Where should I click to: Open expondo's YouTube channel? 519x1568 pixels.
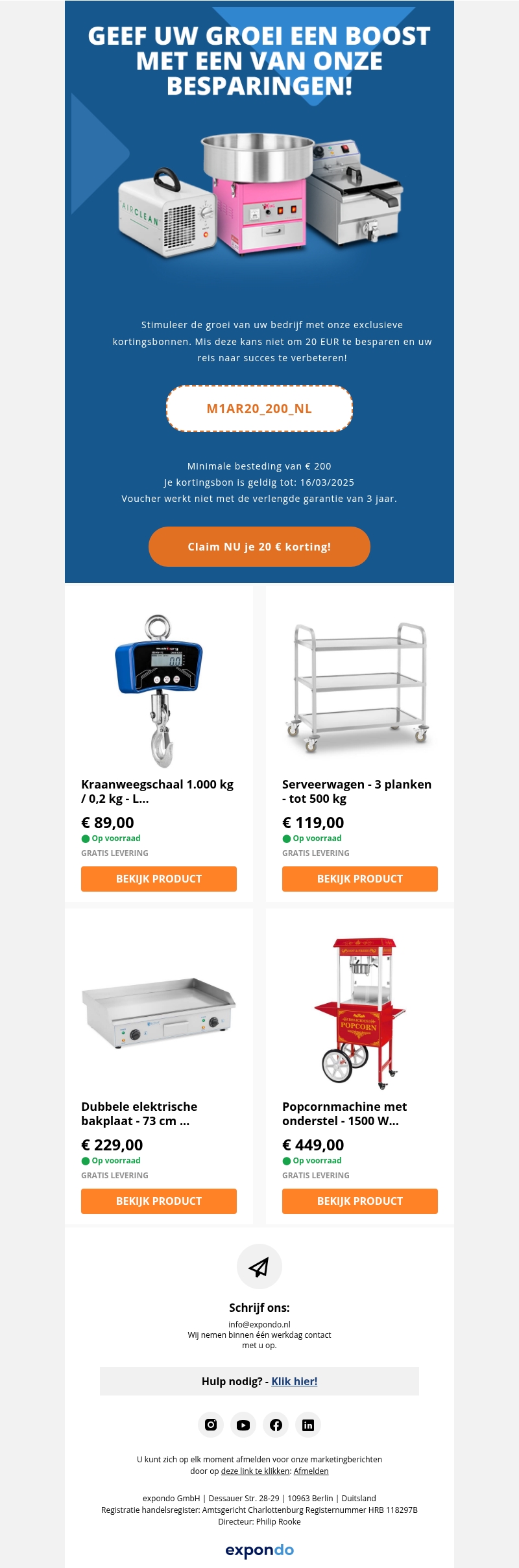tap(243, 1425)
